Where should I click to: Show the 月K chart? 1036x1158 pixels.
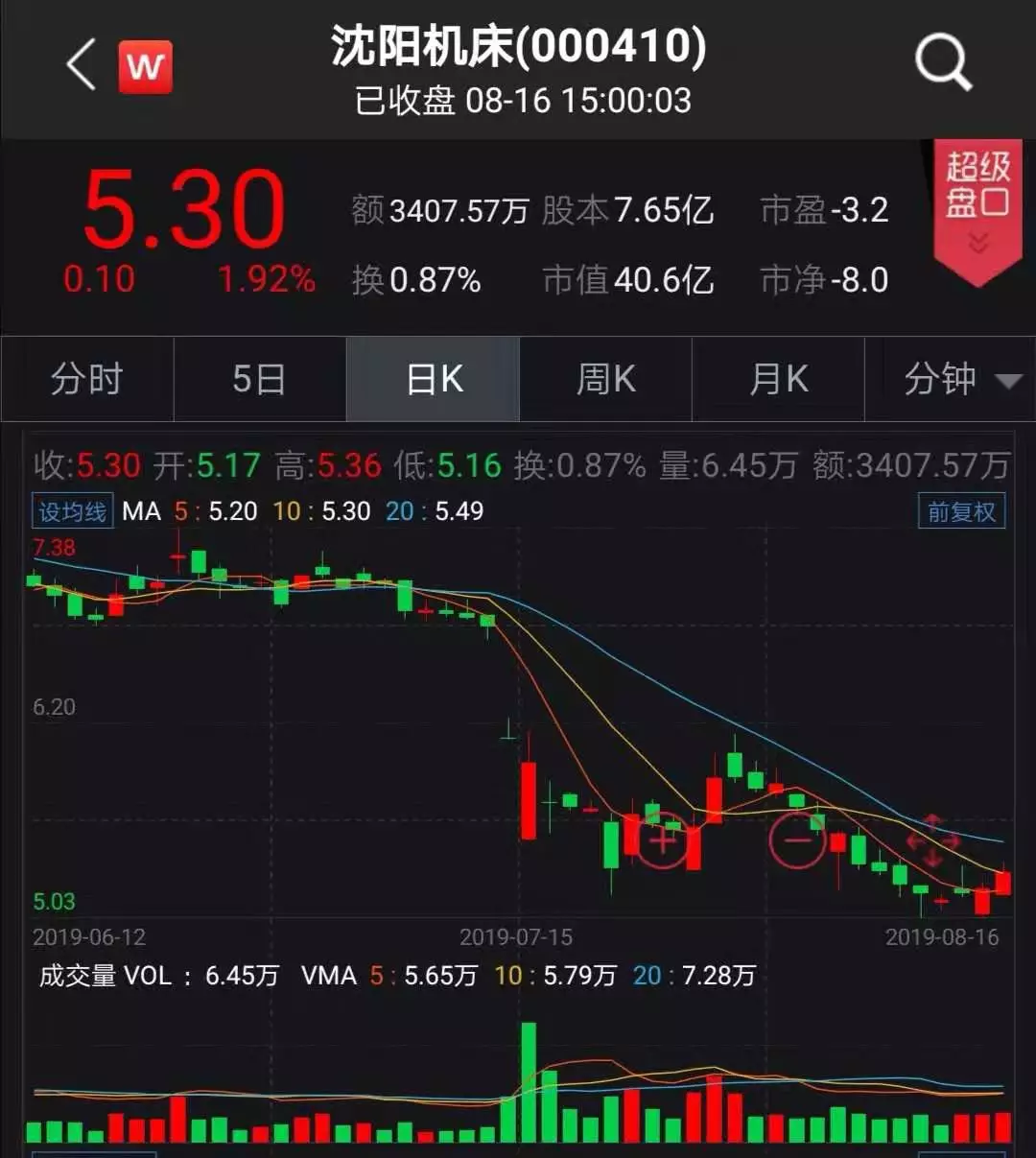click(x=778, y=380)
